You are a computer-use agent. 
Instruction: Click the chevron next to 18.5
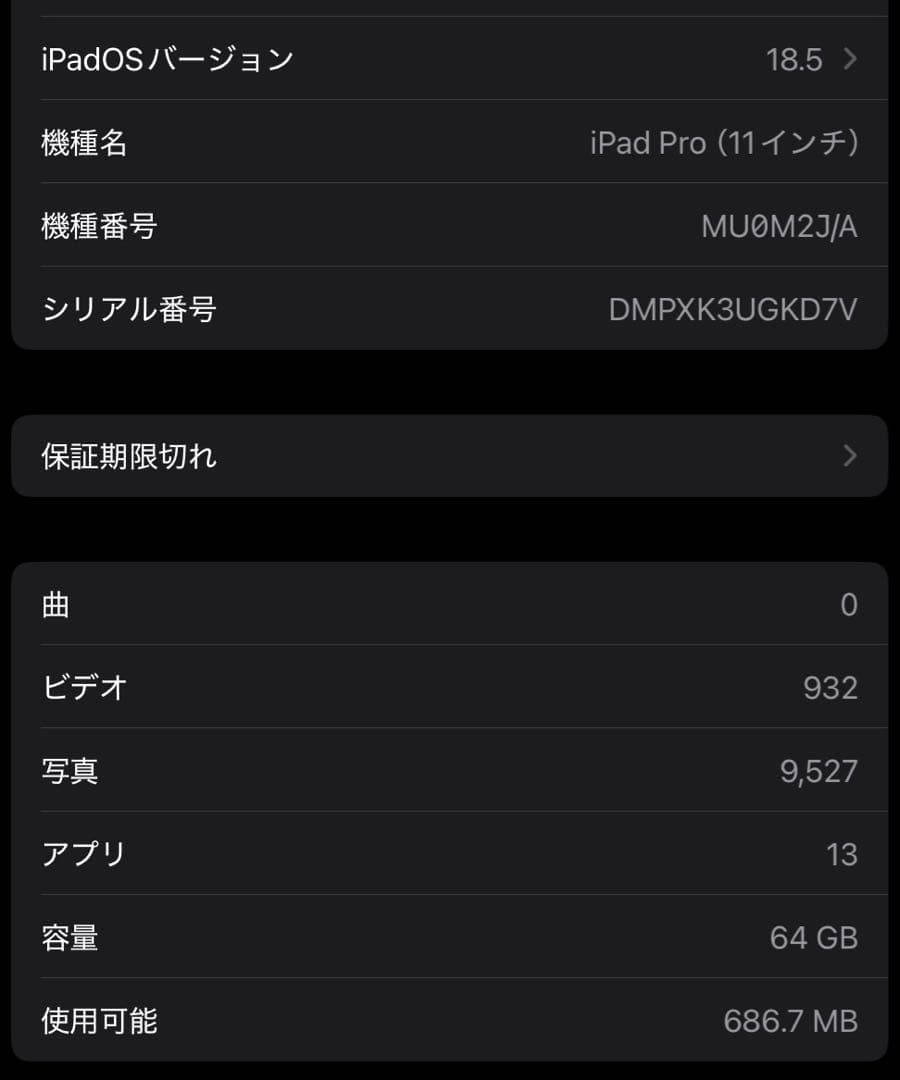(848, 60)
